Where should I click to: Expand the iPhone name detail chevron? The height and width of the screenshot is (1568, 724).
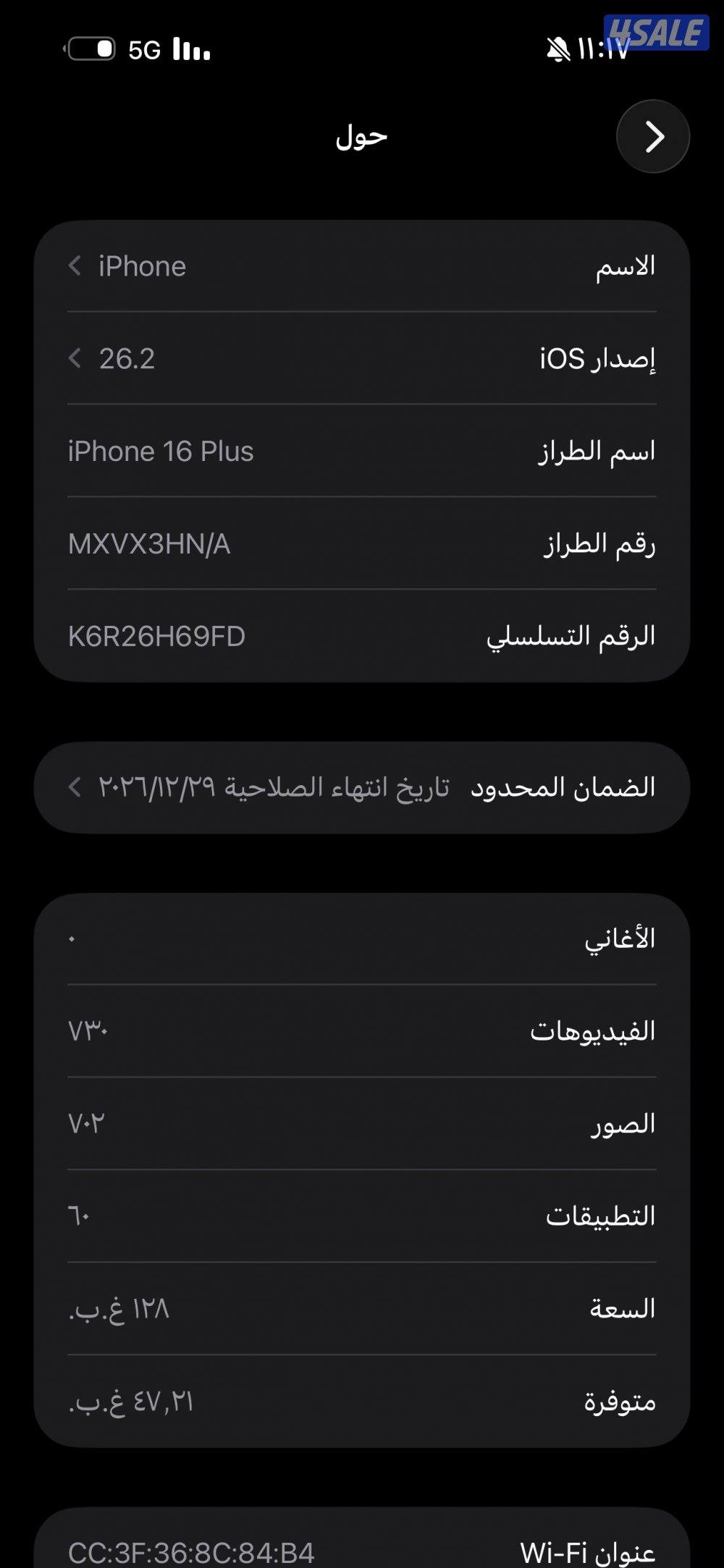(x=75, y=266)
